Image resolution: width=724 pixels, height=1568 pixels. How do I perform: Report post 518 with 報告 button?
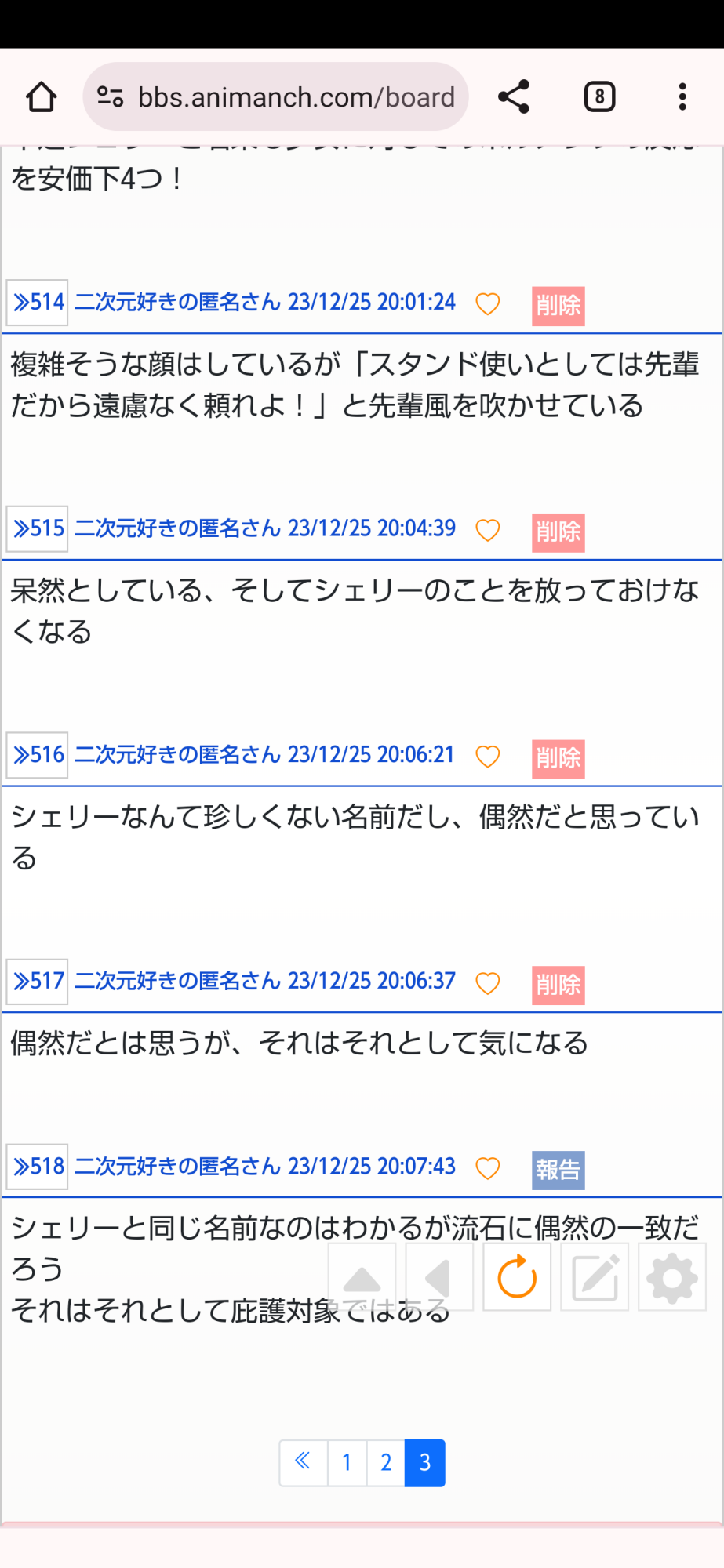pyautogui.click(x=558, y=1171)
